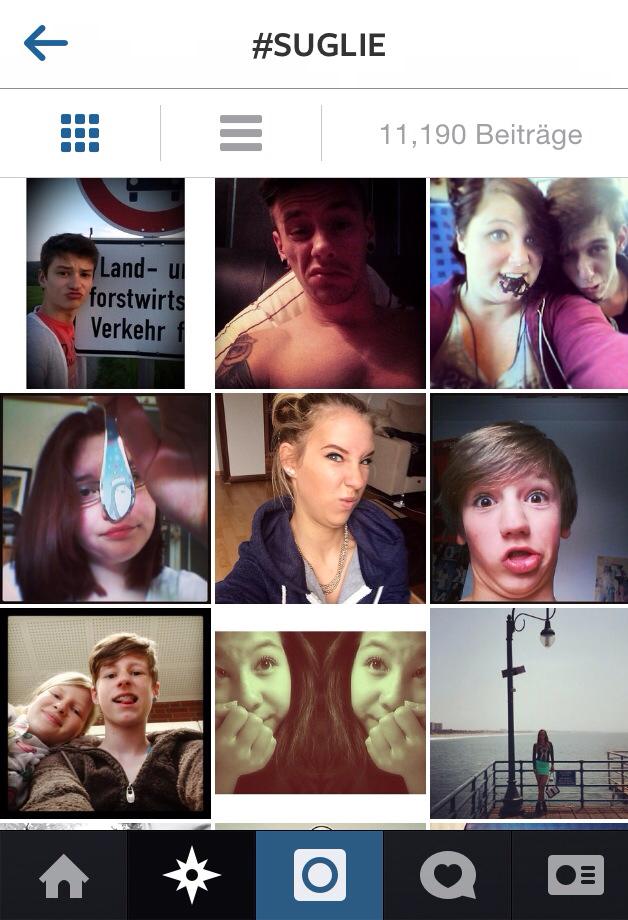Open the profile tab
The image size is (628, 920).
click(575, 876)
